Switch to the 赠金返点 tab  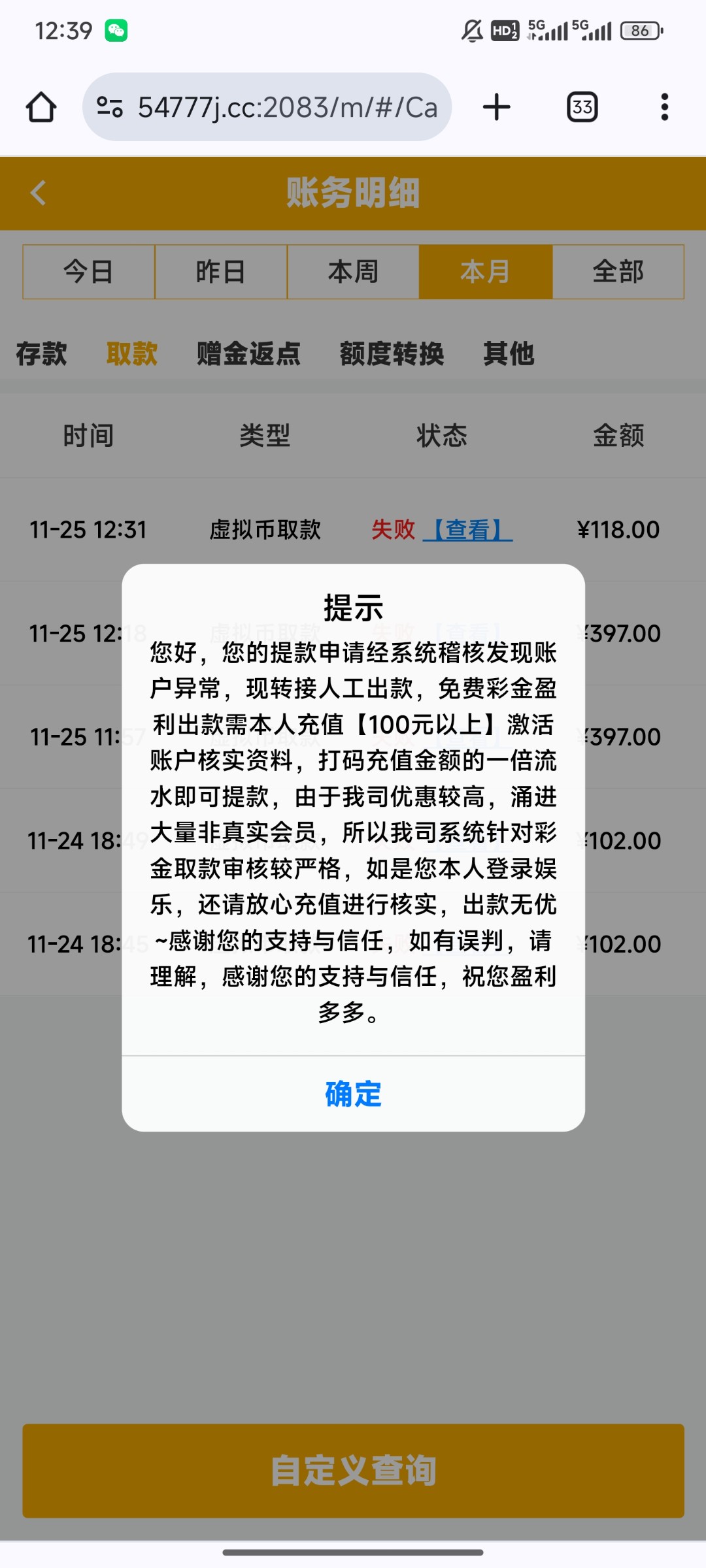248,354
